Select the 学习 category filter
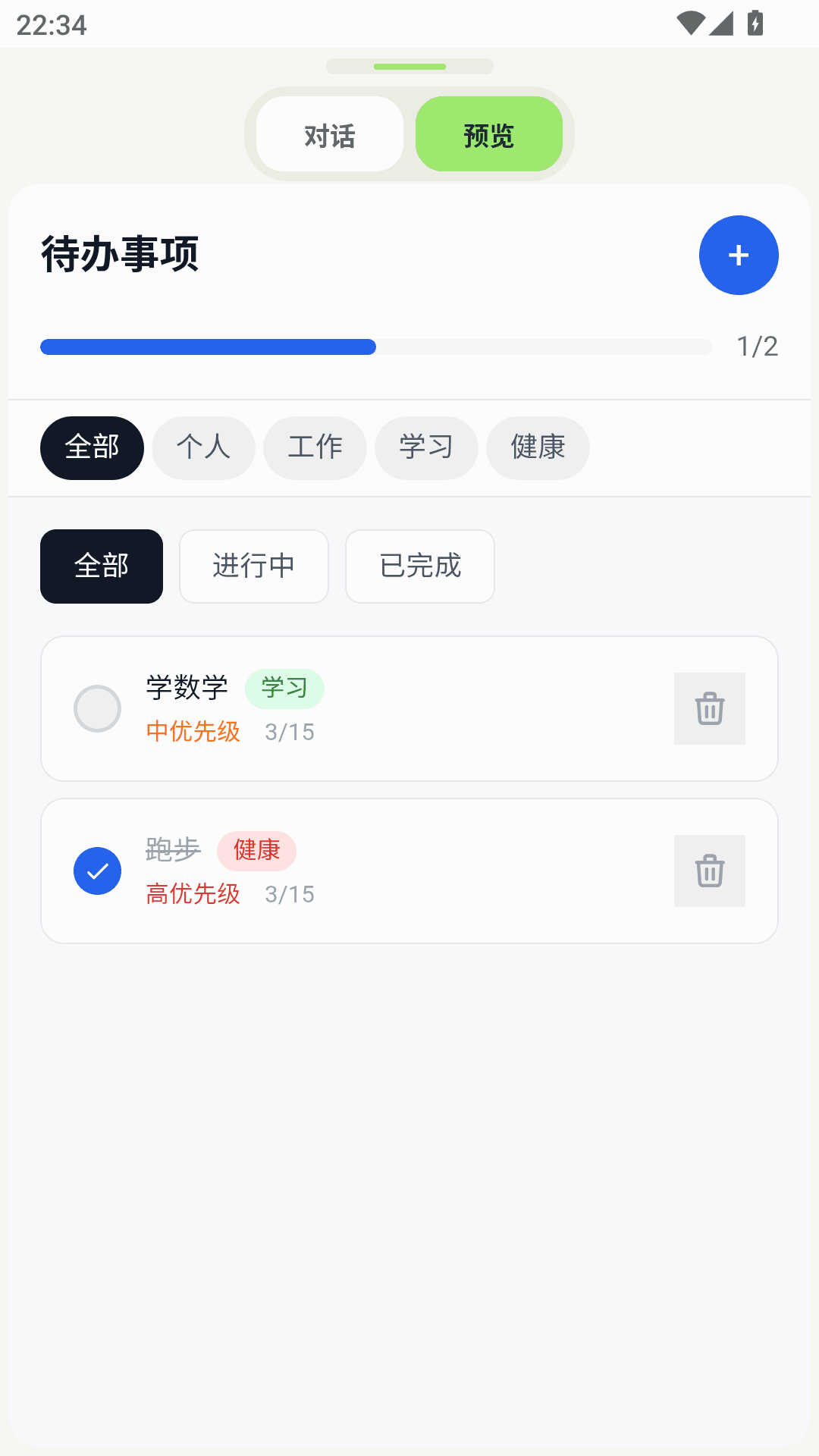The height and width of the screenshot is (1456, 819). tap(426, 448)
